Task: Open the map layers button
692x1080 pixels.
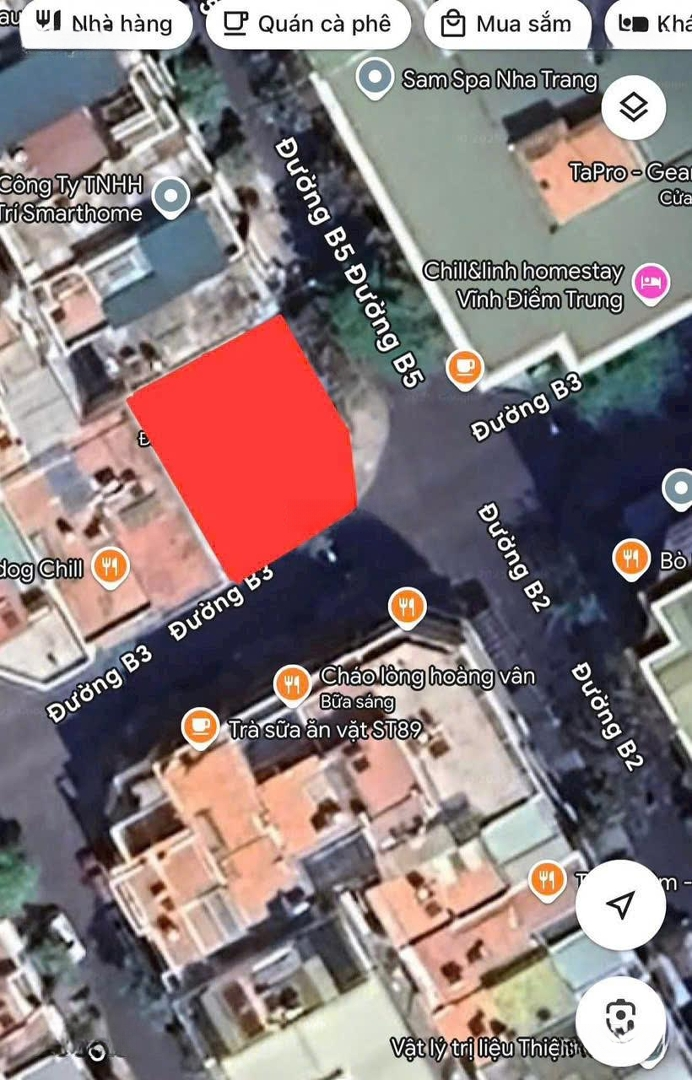Action: coord(634,107)
